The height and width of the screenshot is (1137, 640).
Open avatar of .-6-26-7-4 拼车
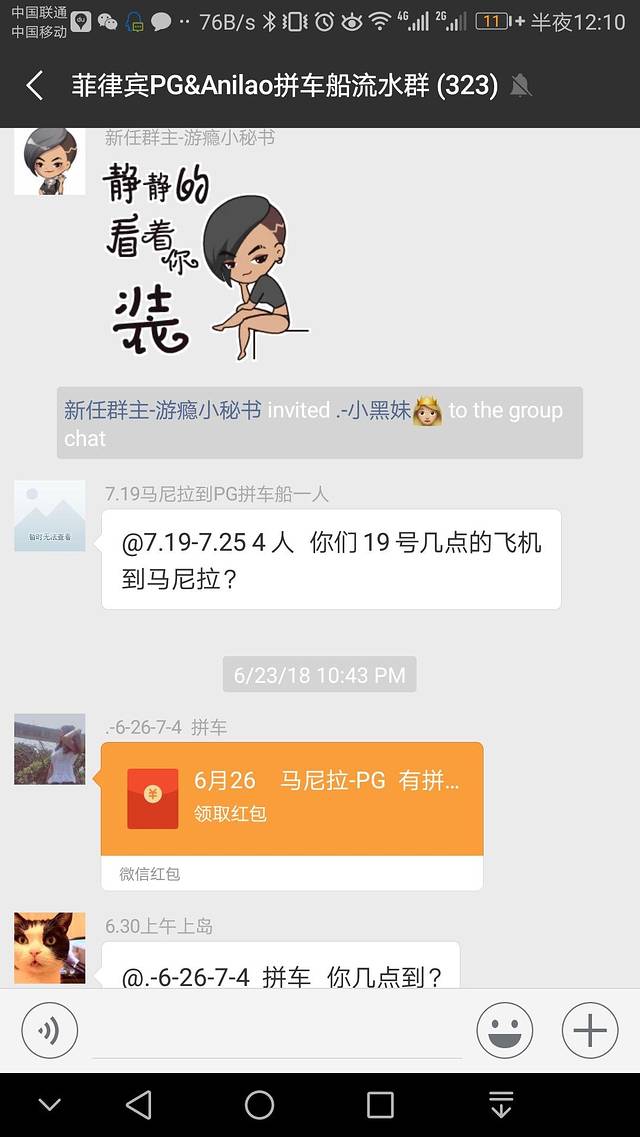point(49,749)
